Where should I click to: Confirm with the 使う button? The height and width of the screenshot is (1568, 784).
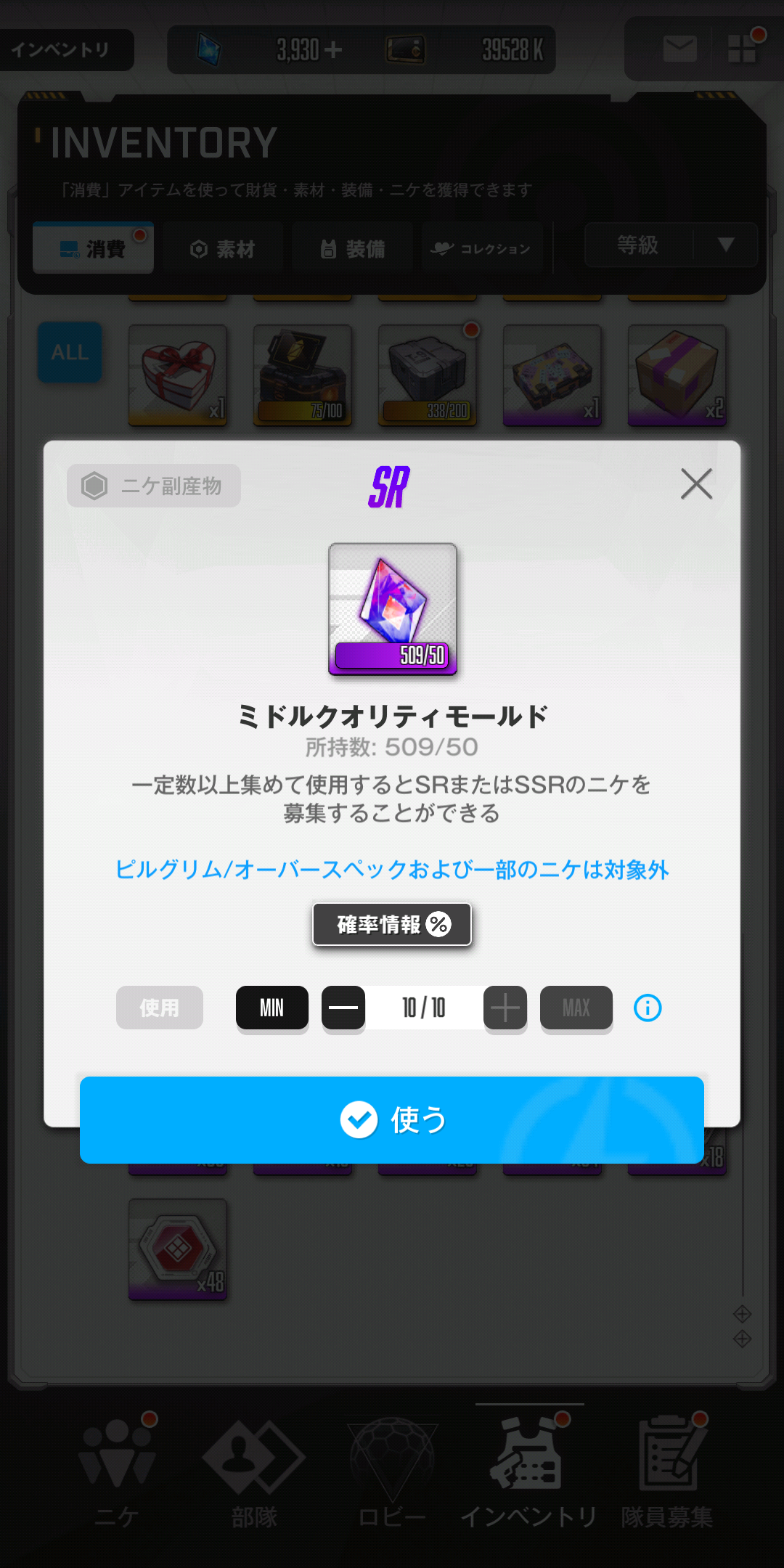pyautogui.click(x=392, y=1120)
